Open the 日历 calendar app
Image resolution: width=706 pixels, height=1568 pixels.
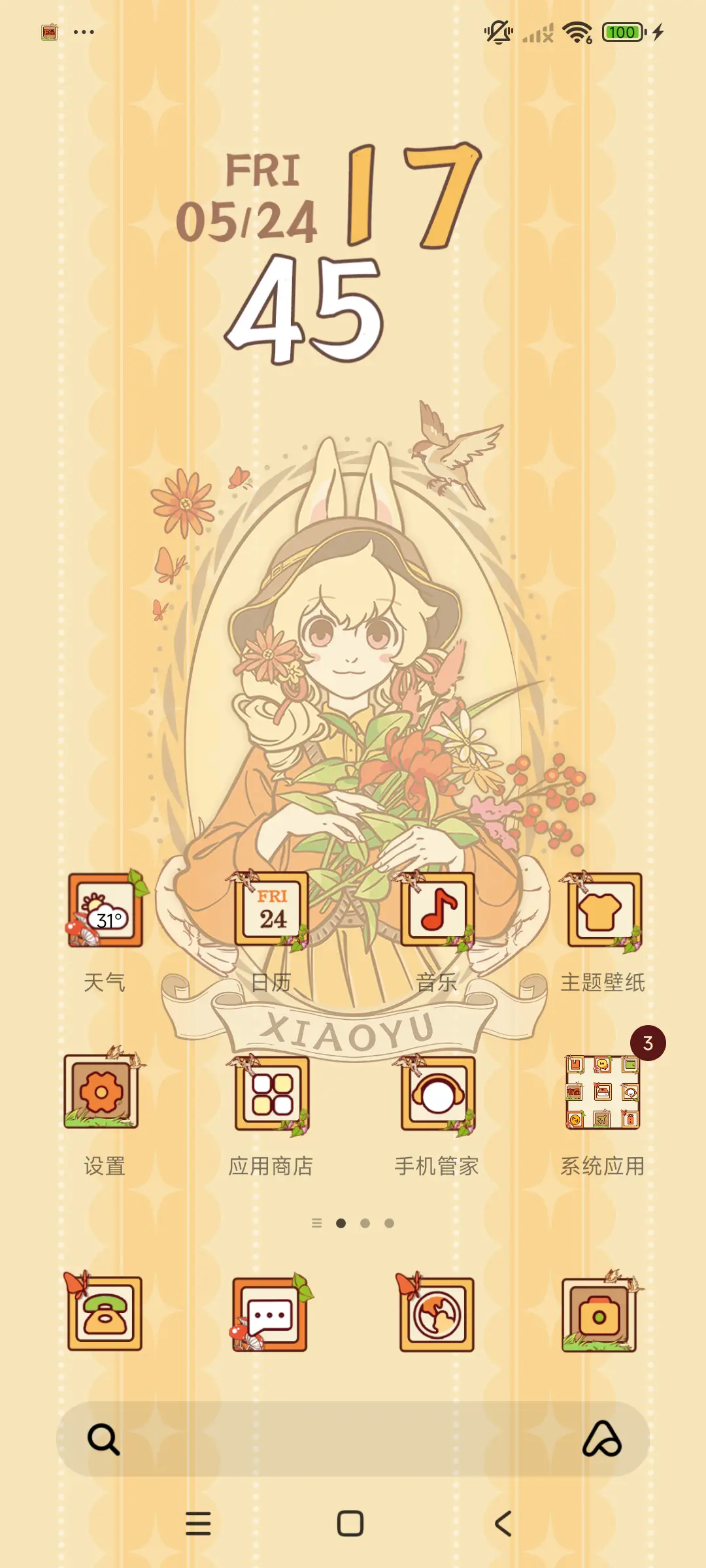click(x=271, y=910)
